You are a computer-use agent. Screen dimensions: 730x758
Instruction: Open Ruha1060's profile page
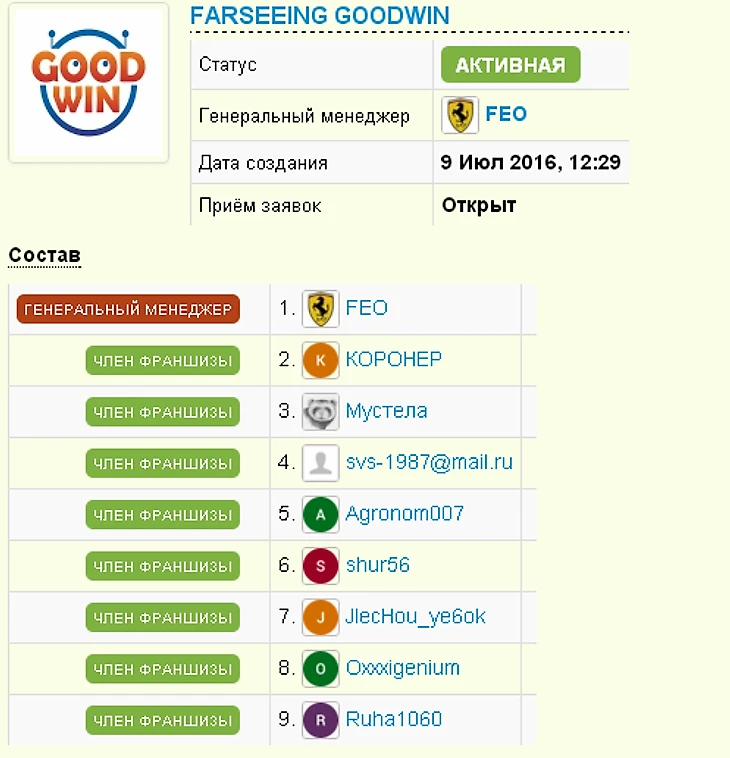[x=393, y=720]
